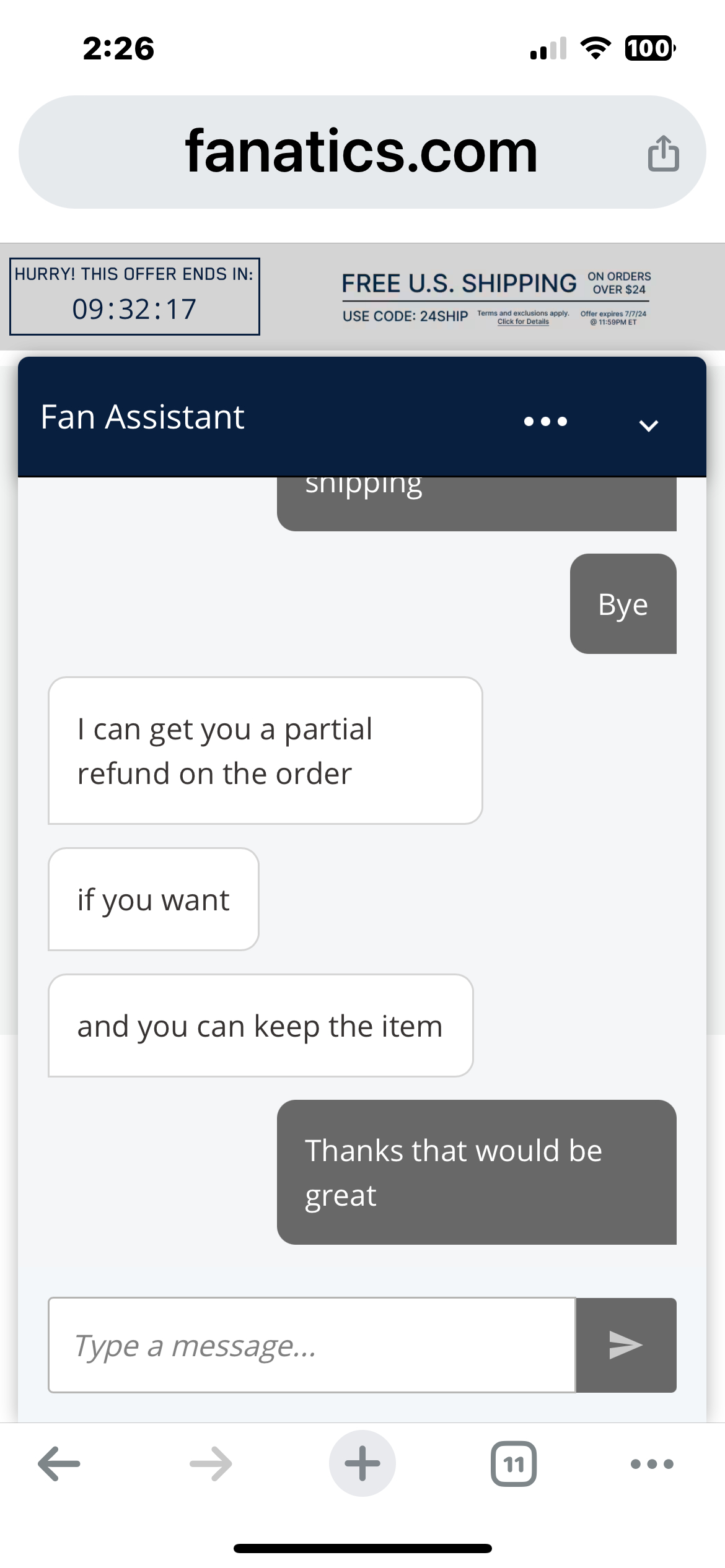Screen dimensions: 725x1568
Task: Select the Fan Assistant title
Action: click(142, 417)
